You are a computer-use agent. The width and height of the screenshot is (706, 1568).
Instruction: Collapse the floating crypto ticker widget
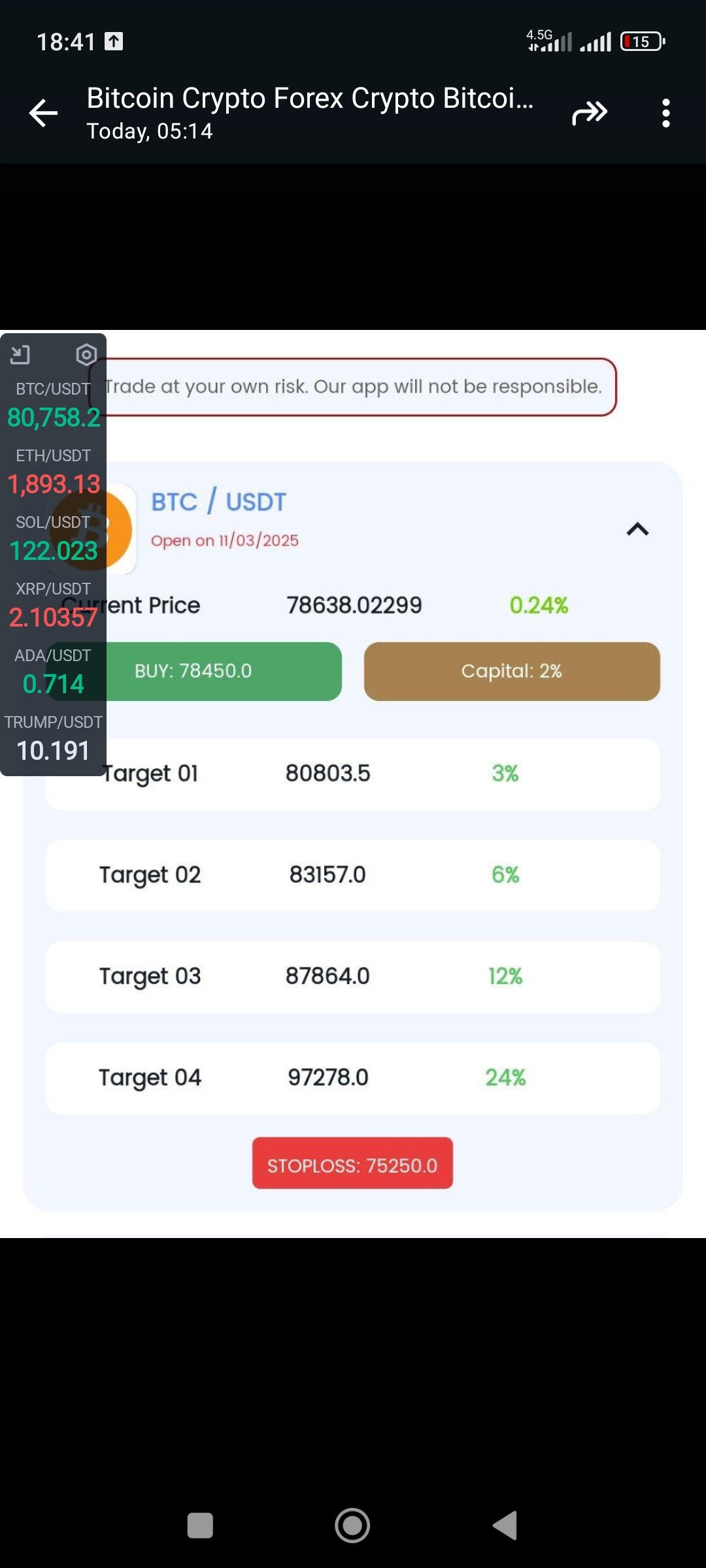20,355
